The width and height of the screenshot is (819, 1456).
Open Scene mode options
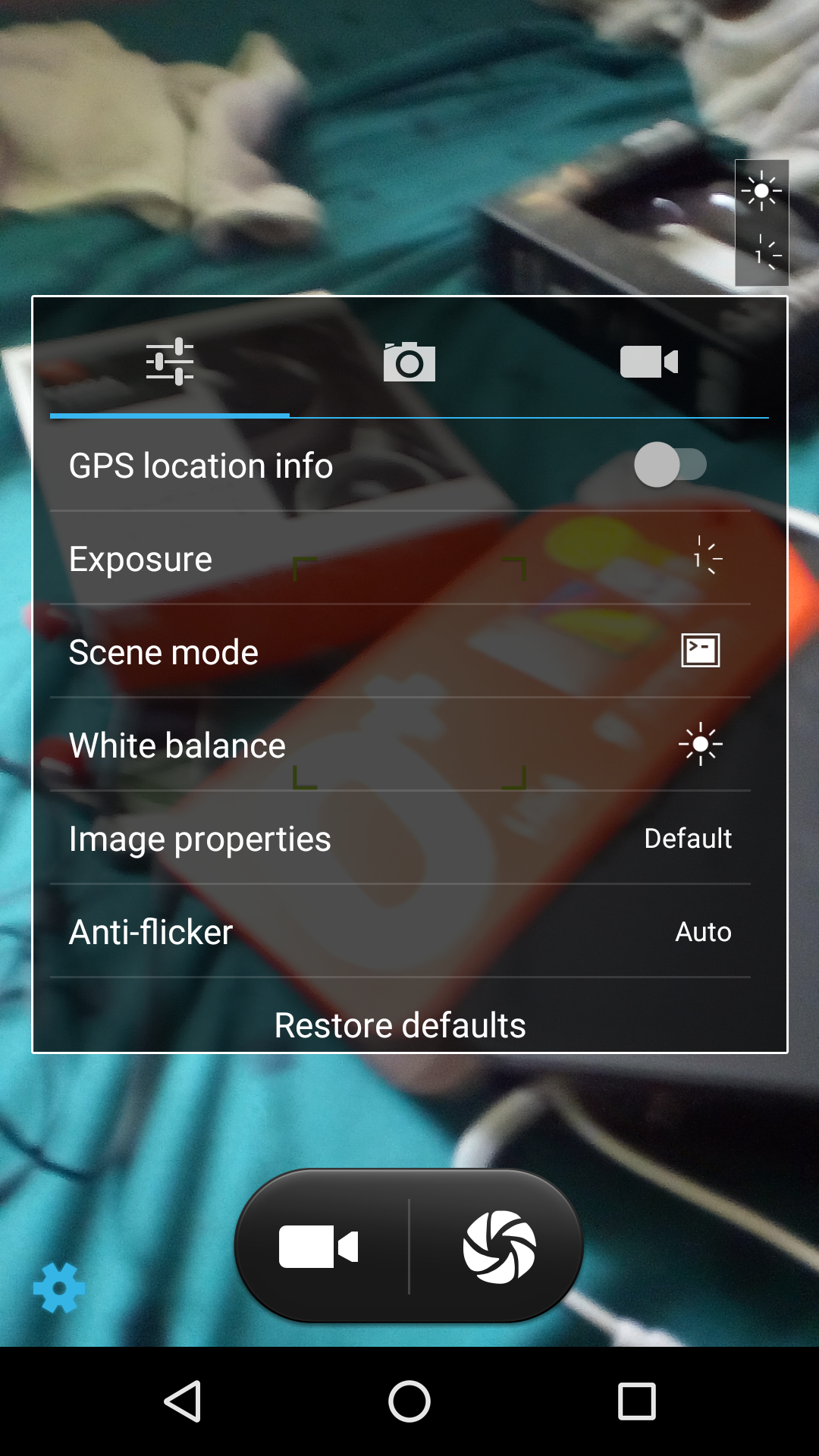pyautogui.click(x=400, y=652)
